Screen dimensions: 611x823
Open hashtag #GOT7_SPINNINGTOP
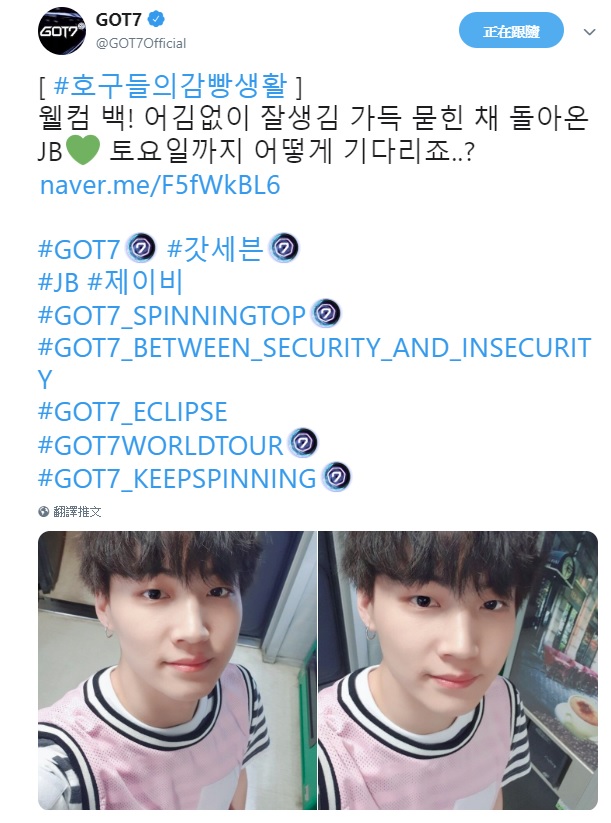click(x=171, y=316)
